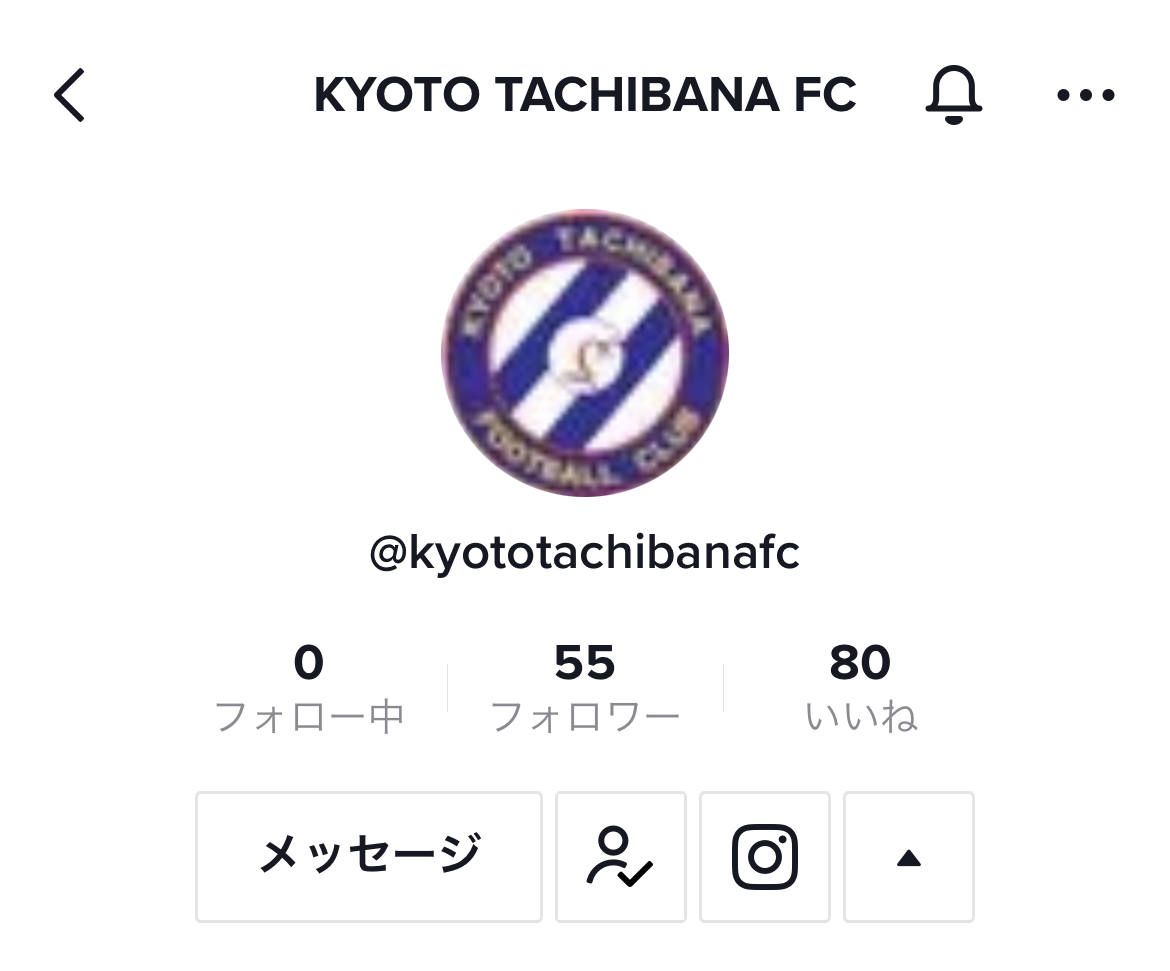Viewport: 1170px width, 971px height.
Task: Go back using the arrow
Action: pos(70,96)
